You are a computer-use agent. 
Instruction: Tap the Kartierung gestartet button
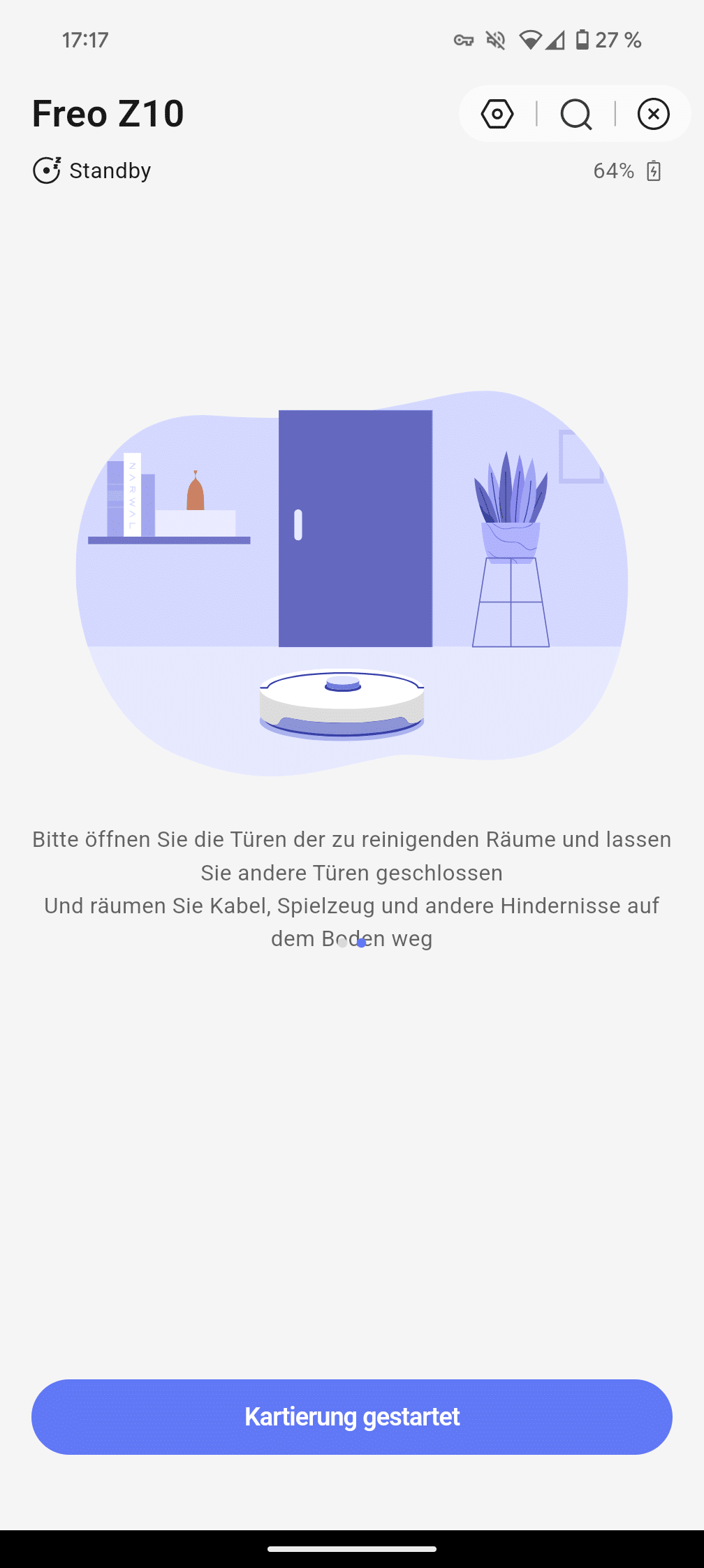coord(352,1416)
